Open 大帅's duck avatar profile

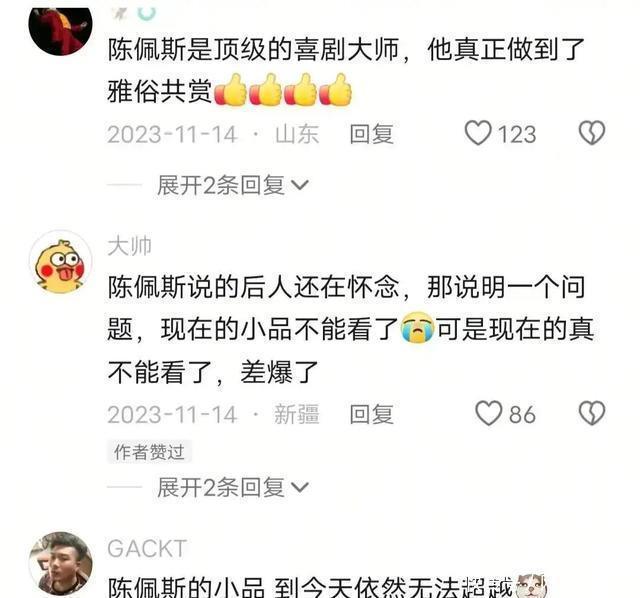[x=60, y=263]
